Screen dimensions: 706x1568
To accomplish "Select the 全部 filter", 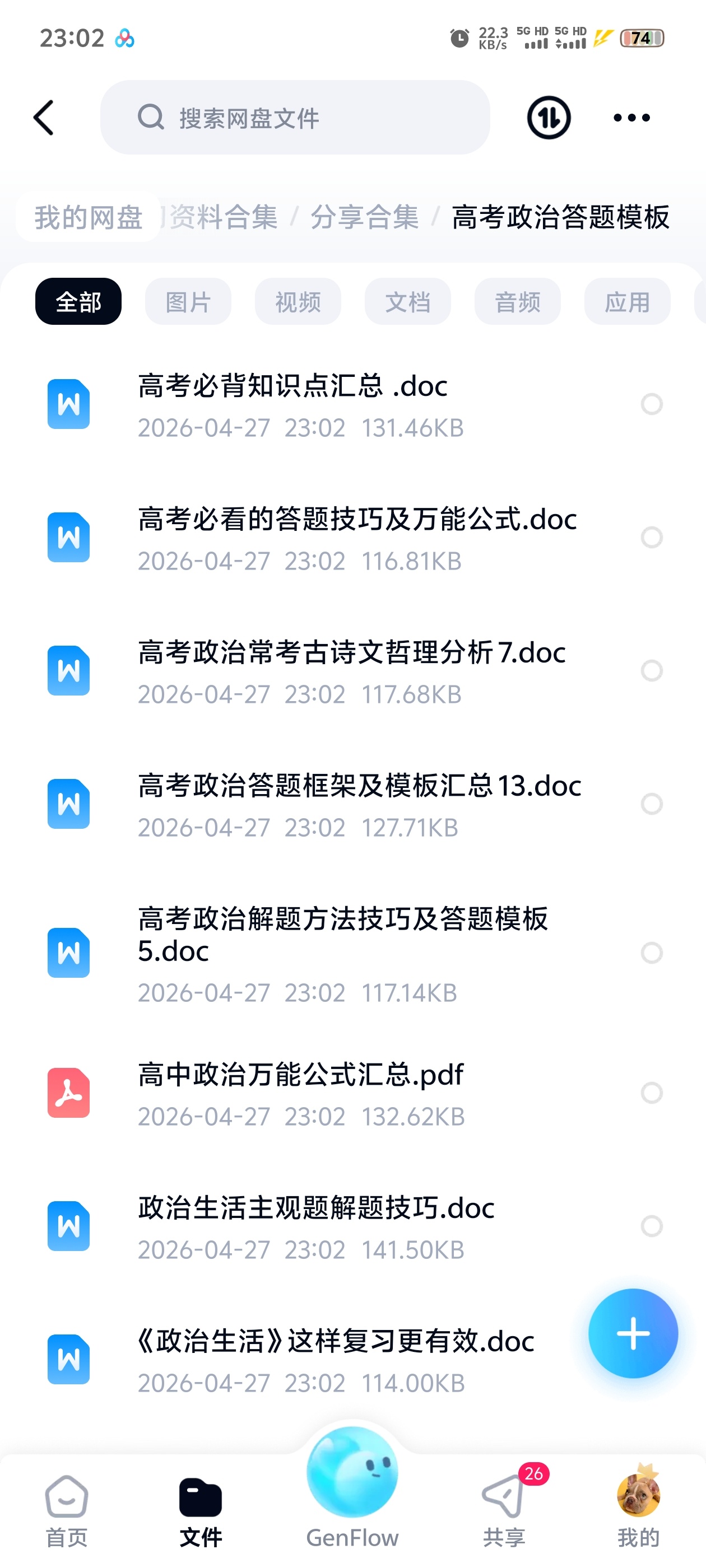I will click(78, 301).
